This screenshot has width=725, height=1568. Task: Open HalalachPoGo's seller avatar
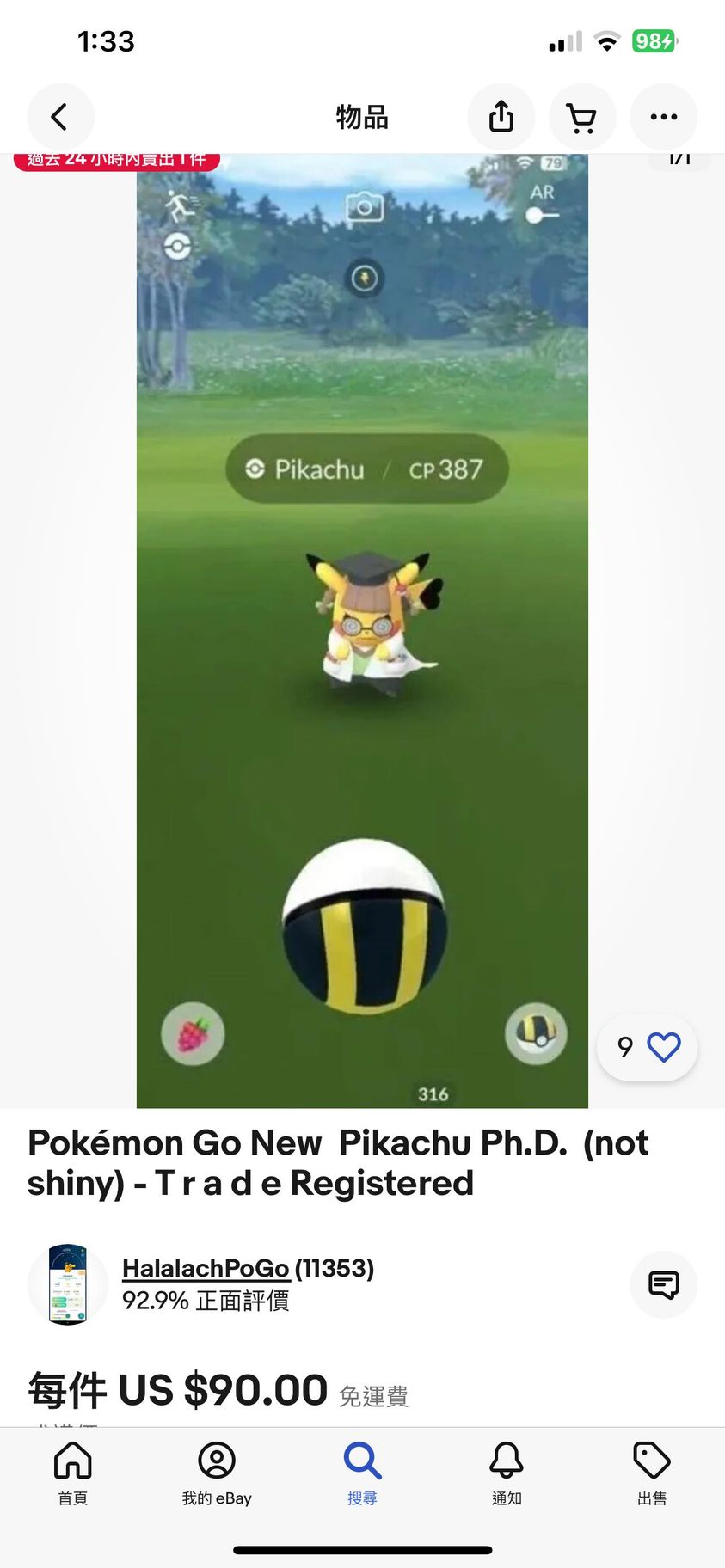click(68, 1284)
